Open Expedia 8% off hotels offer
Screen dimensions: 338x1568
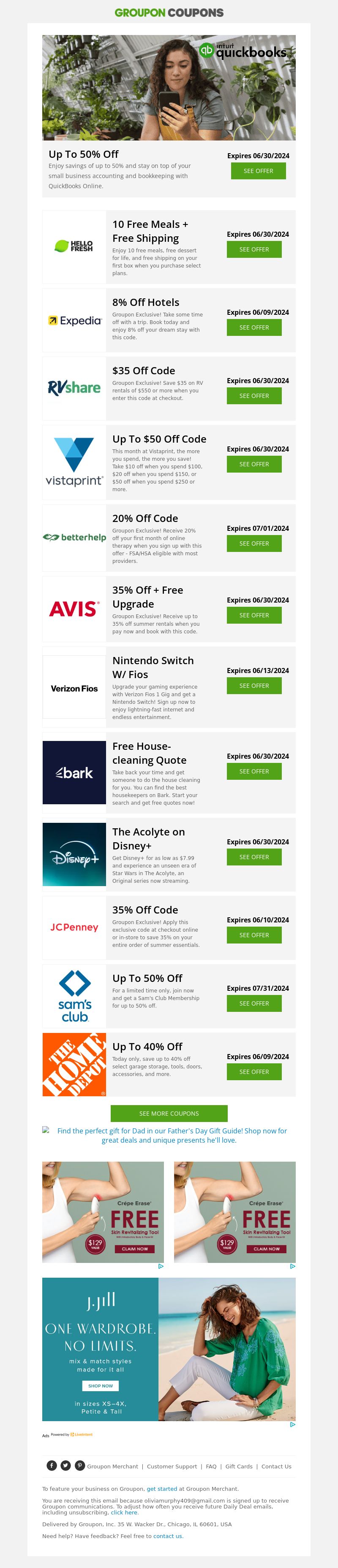click(x=254, y=327)
